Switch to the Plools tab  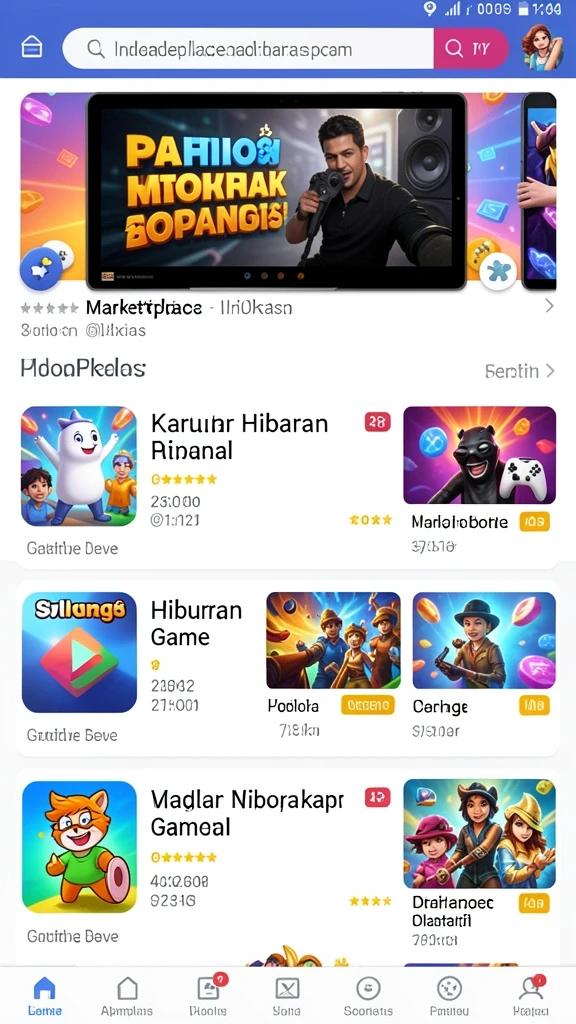[208, 997]
